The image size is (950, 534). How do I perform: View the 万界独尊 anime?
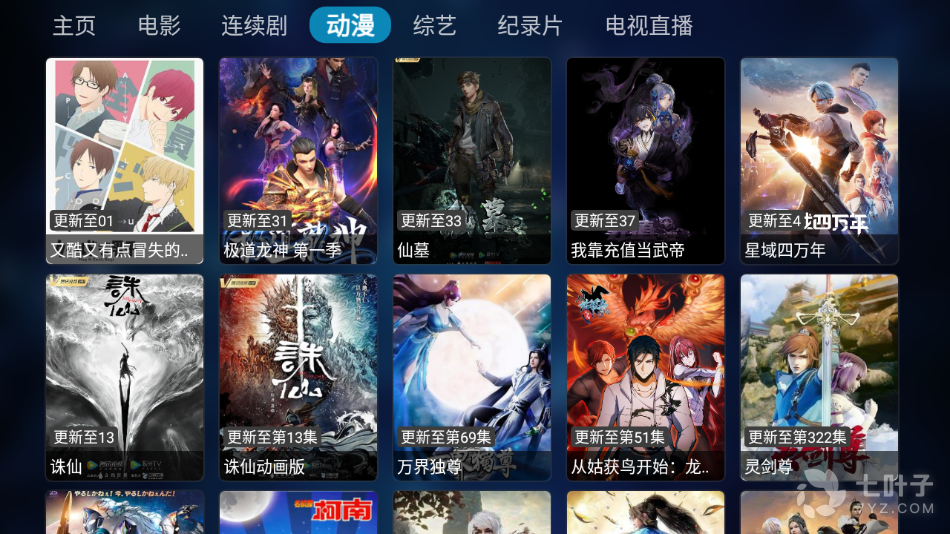coord(472,377)
